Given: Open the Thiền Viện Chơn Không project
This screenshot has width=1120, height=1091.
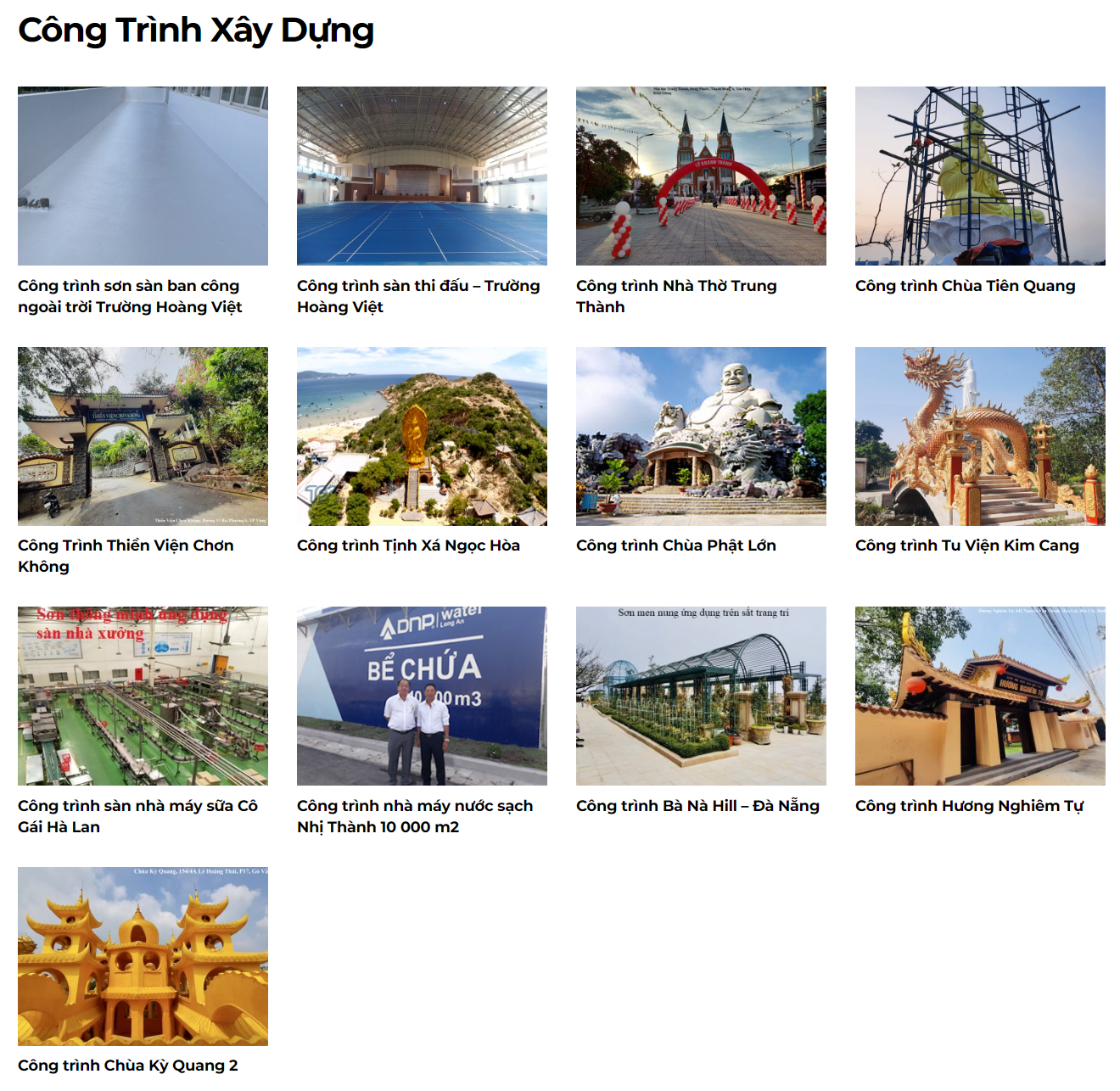Looking at the screenshot, I should coord(143,436).
